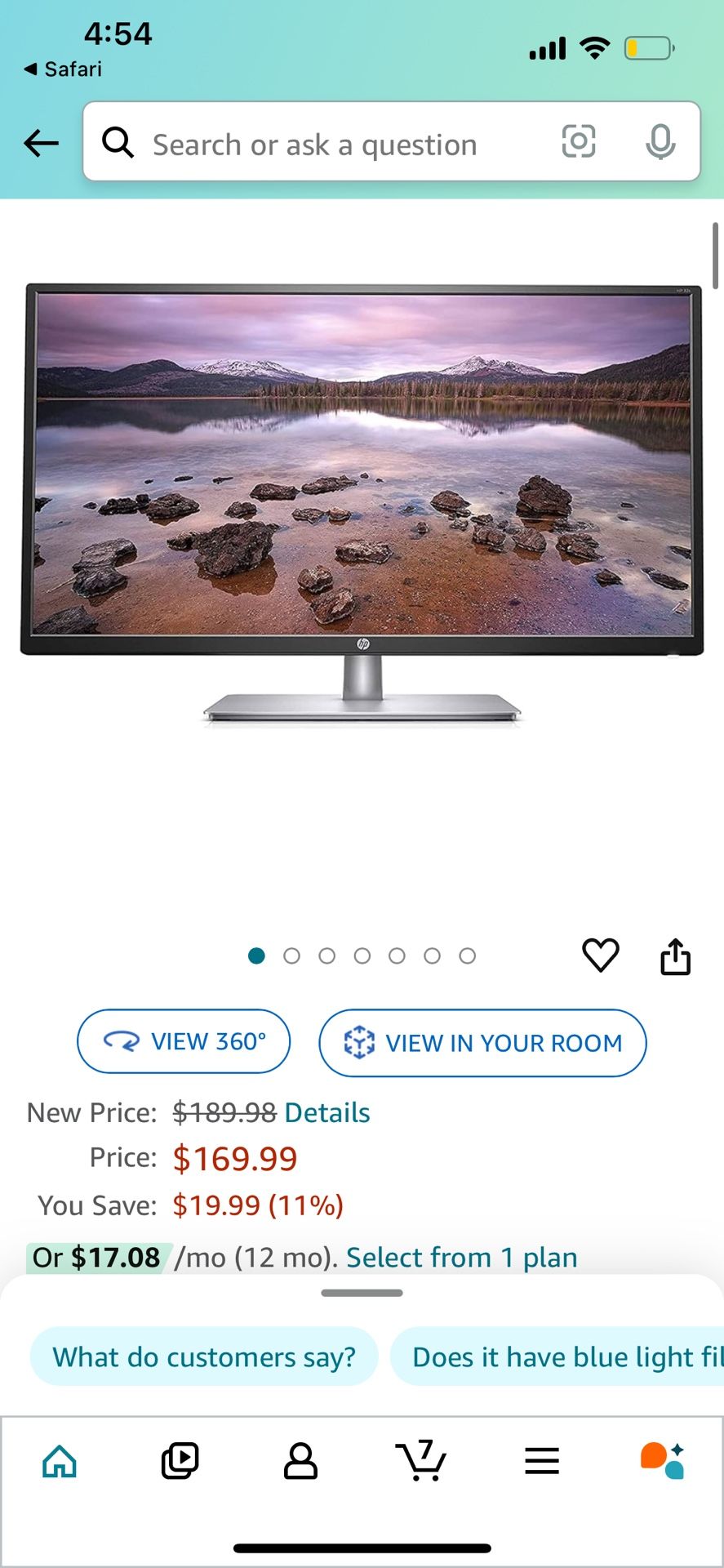This screenshot has width=724, height=1568.
Task: Go to the Home tab
Action: [x=60, y=1460]
